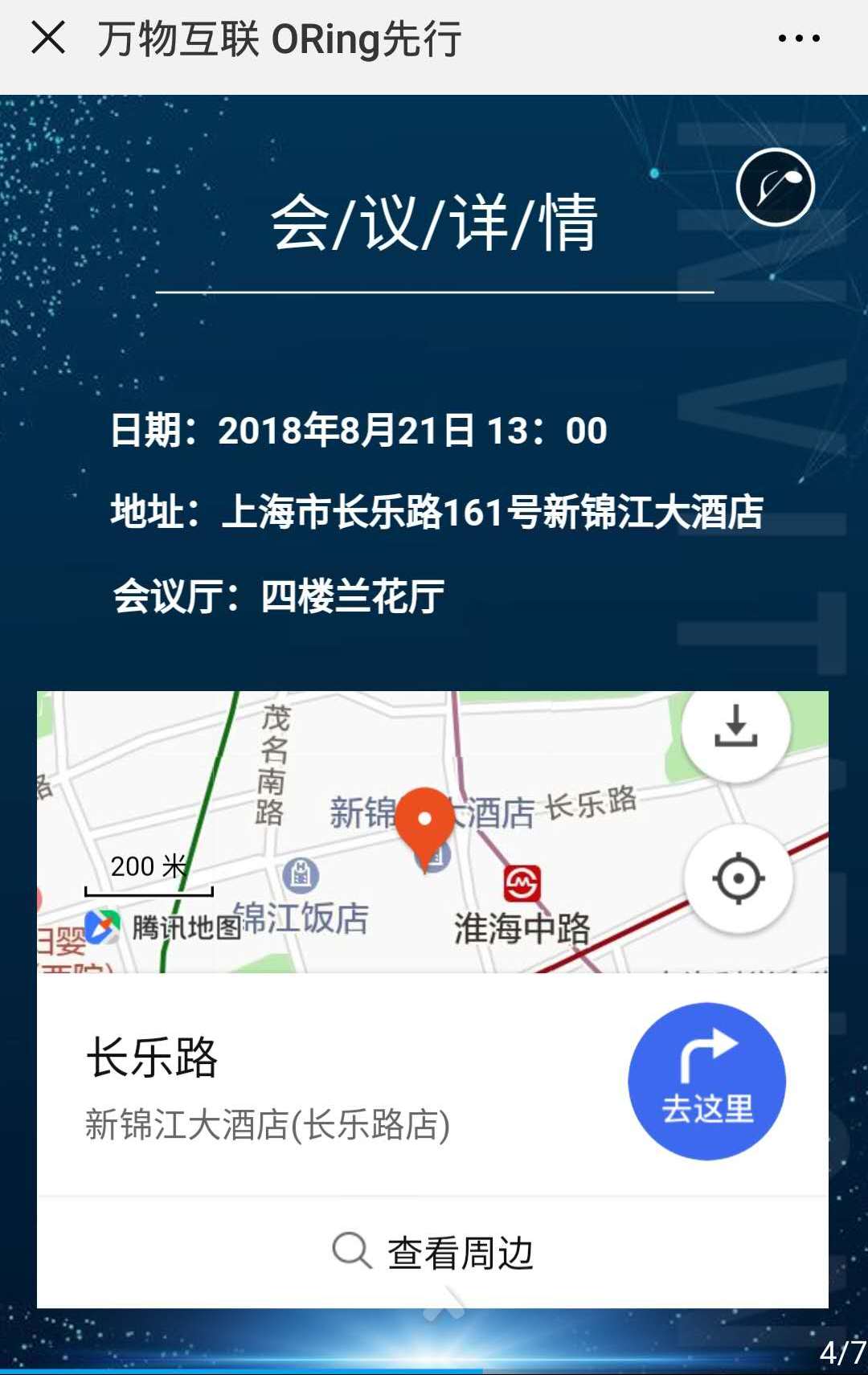The height and width of the screenshot is (1375, 868).
Task: Open the three-dot overflow menu
Action: (x=799, y=38)
